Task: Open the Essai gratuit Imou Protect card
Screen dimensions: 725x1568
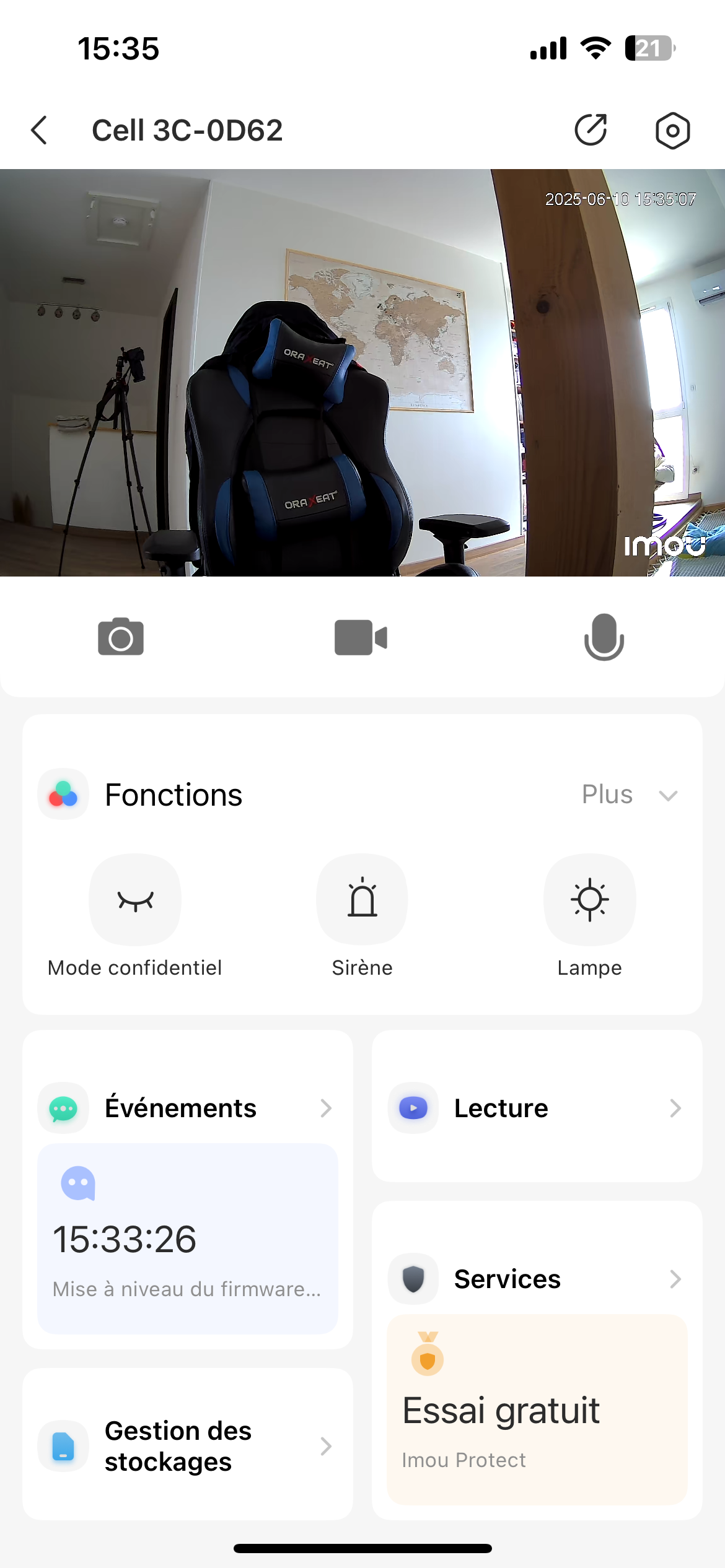Action: (x=537, y=1409)
